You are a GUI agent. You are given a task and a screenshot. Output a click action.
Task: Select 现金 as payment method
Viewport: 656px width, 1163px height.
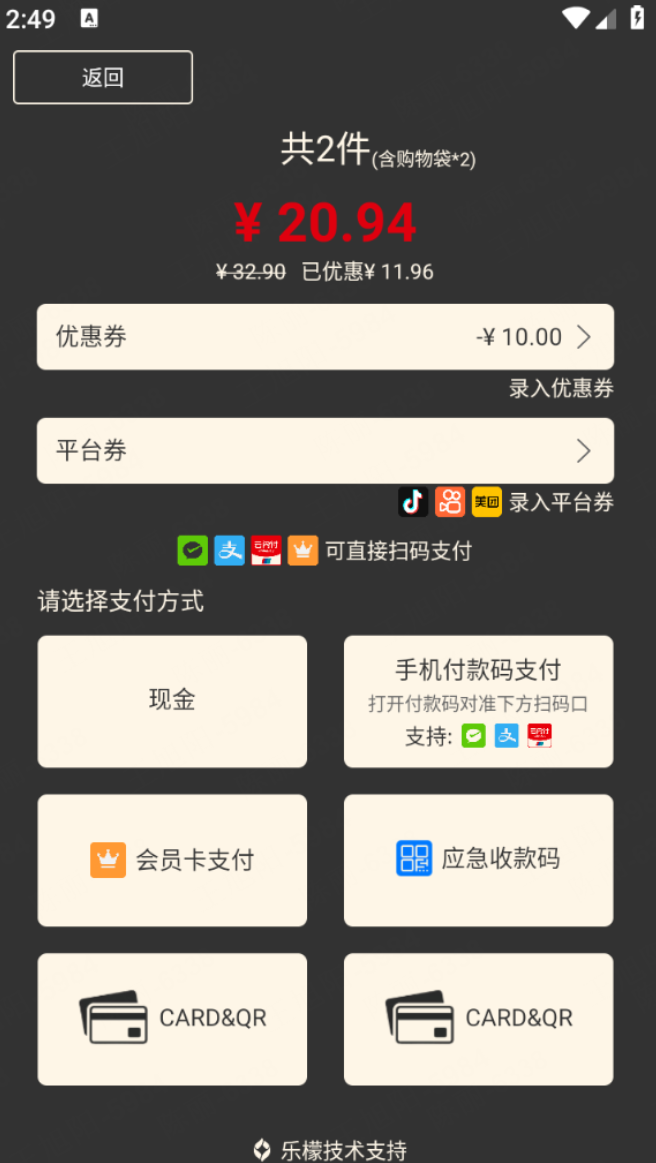pos(172,701)
